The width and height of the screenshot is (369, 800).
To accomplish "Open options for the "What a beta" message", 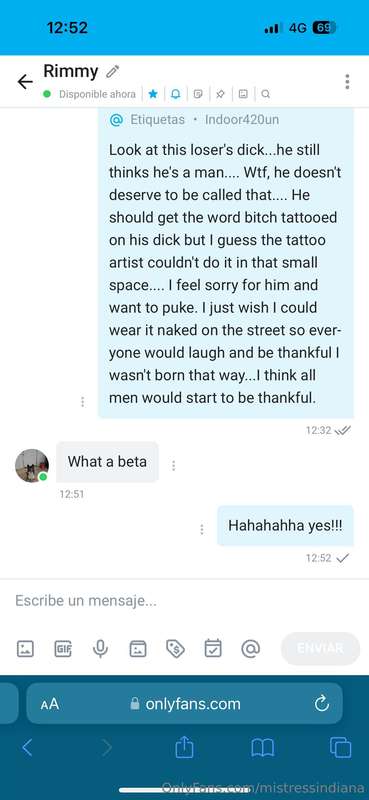I will 174,465.
